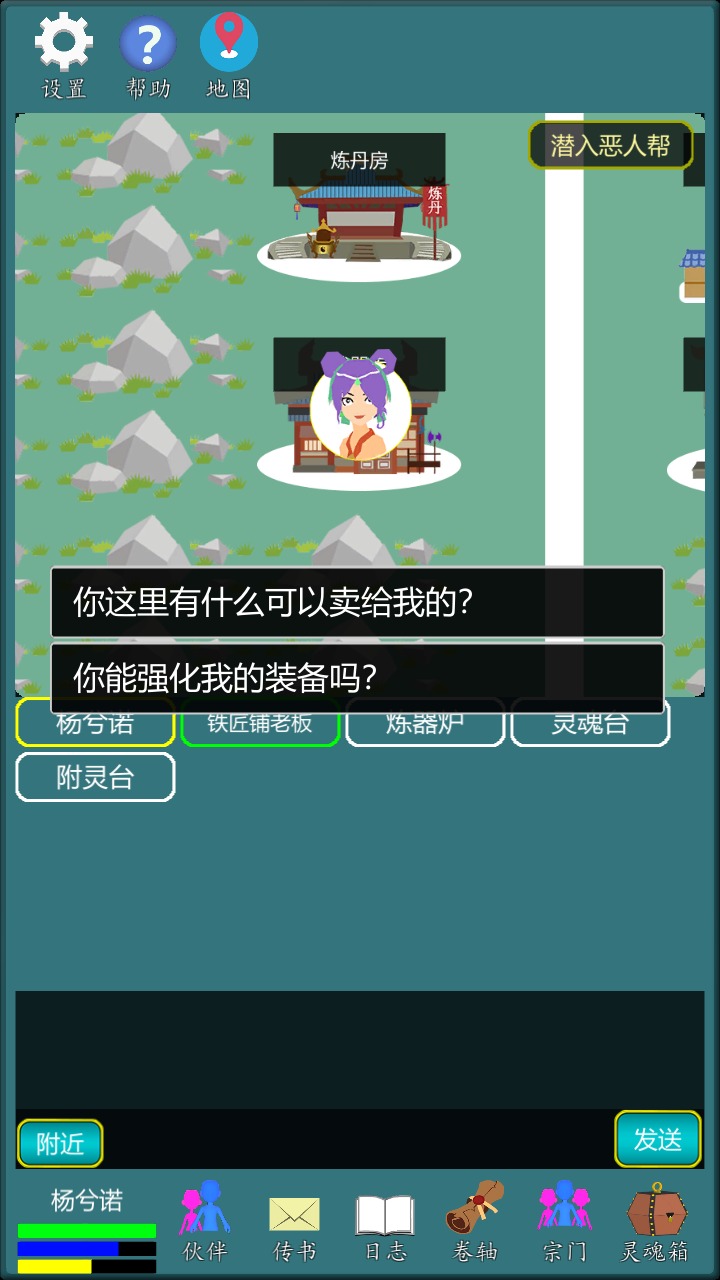Ask 你能强化我的装备吗?
This screenshot has height=1280, width=720.
[x=357, y=678]
